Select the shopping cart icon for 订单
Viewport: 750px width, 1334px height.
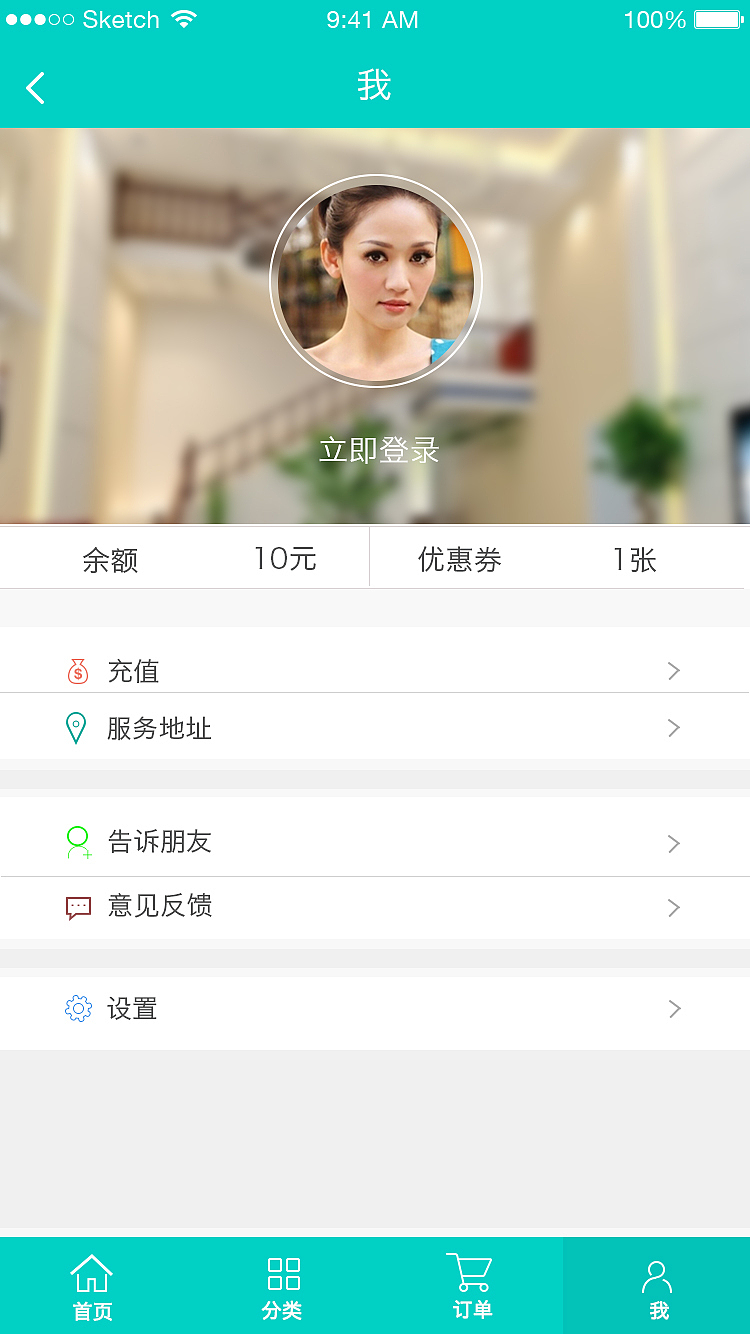pyautogui.click(x=470, y=1270)
